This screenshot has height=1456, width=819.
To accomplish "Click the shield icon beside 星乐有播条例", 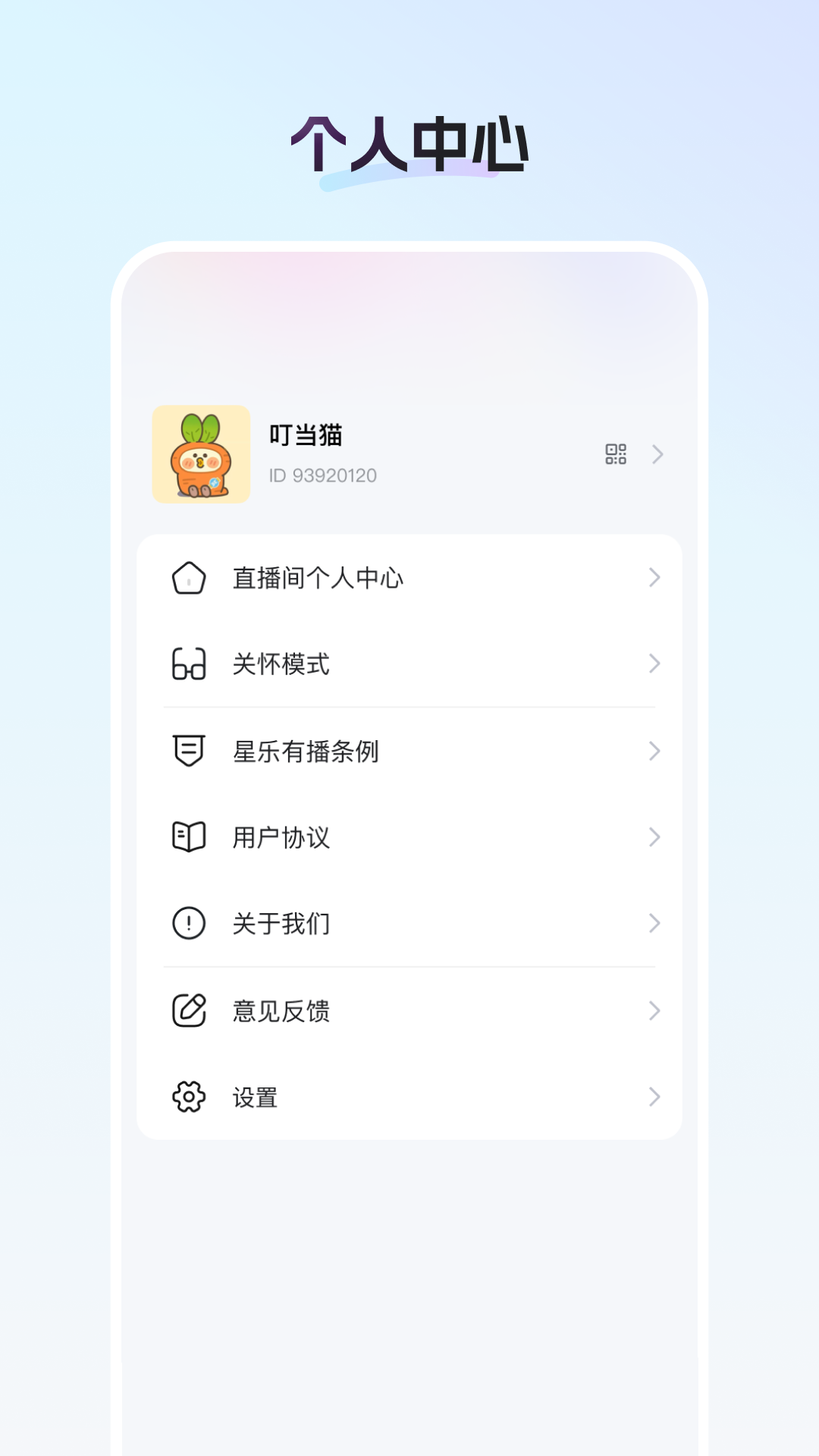I will 189,752.
